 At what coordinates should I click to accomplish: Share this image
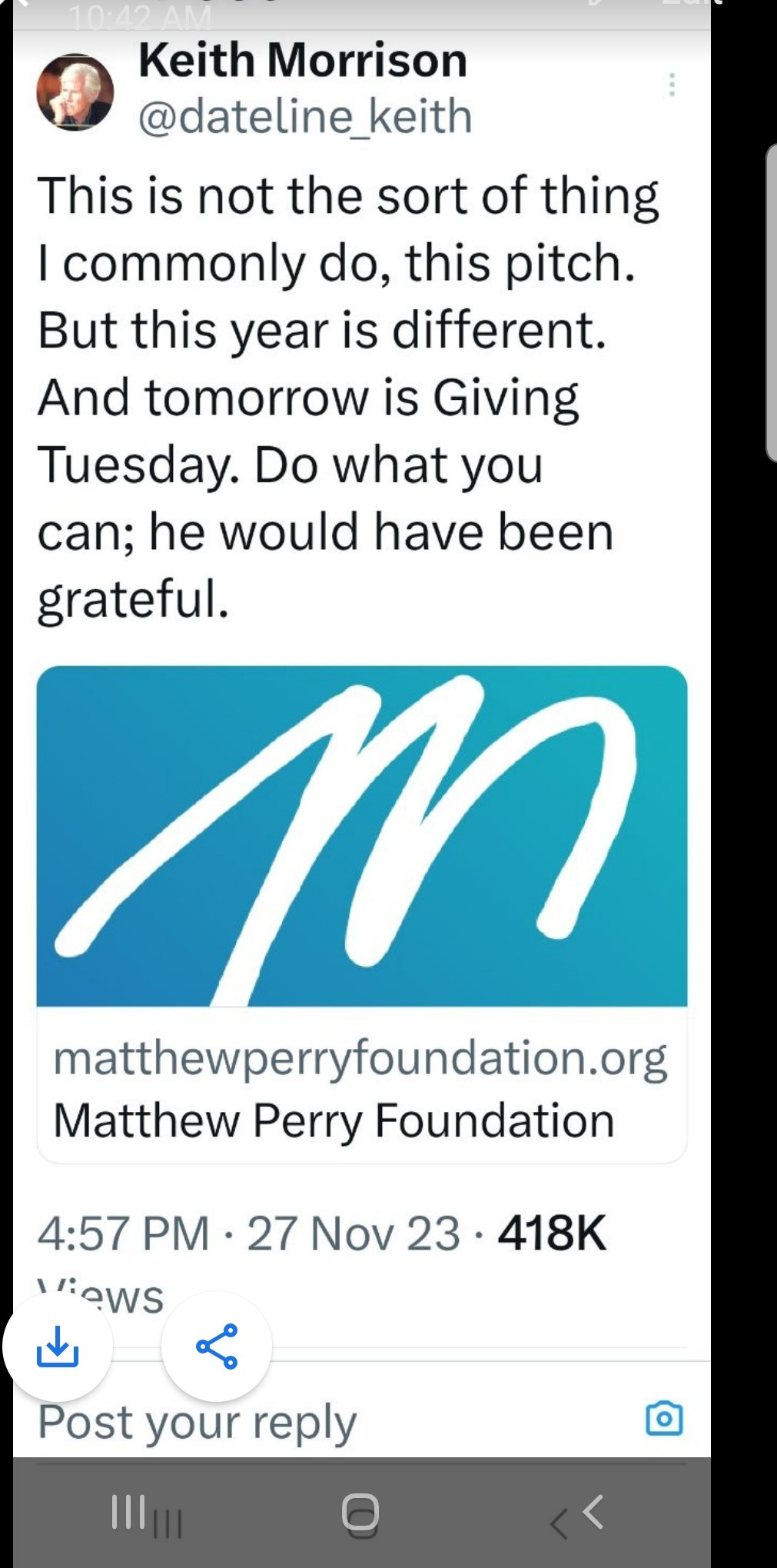click(217, 1347)
